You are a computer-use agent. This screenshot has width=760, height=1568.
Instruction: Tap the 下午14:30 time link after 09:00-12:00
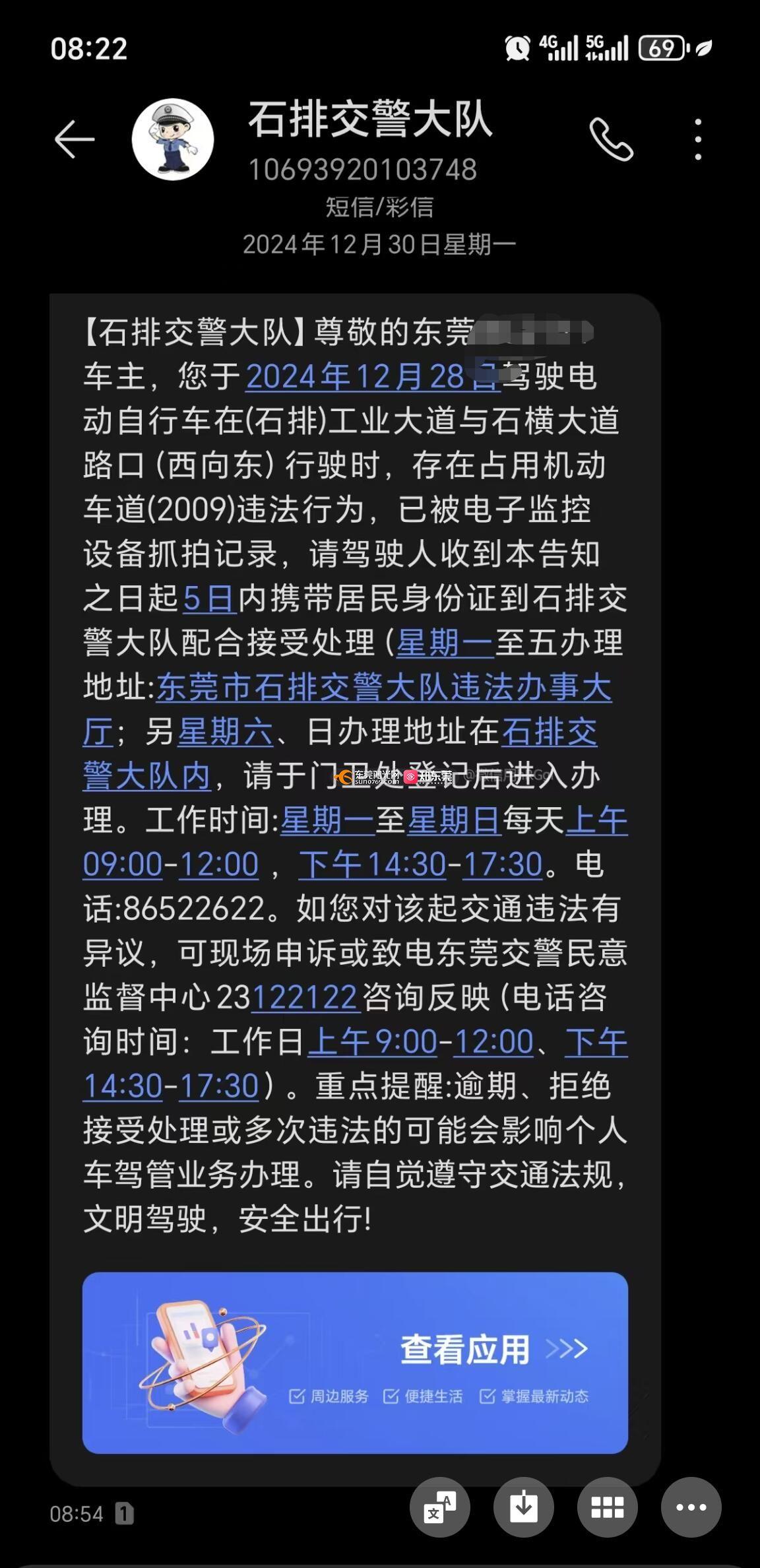coord(372,865)
